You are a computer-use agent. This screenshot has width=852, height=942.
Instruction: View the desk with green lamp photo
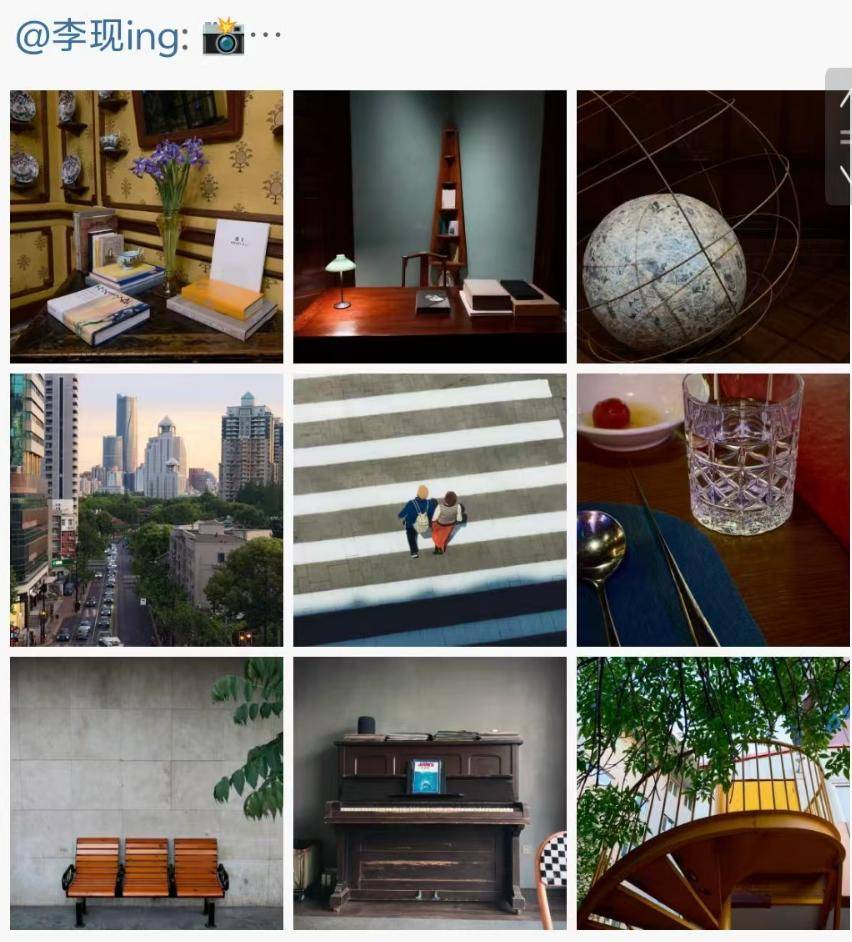point(429,226)
